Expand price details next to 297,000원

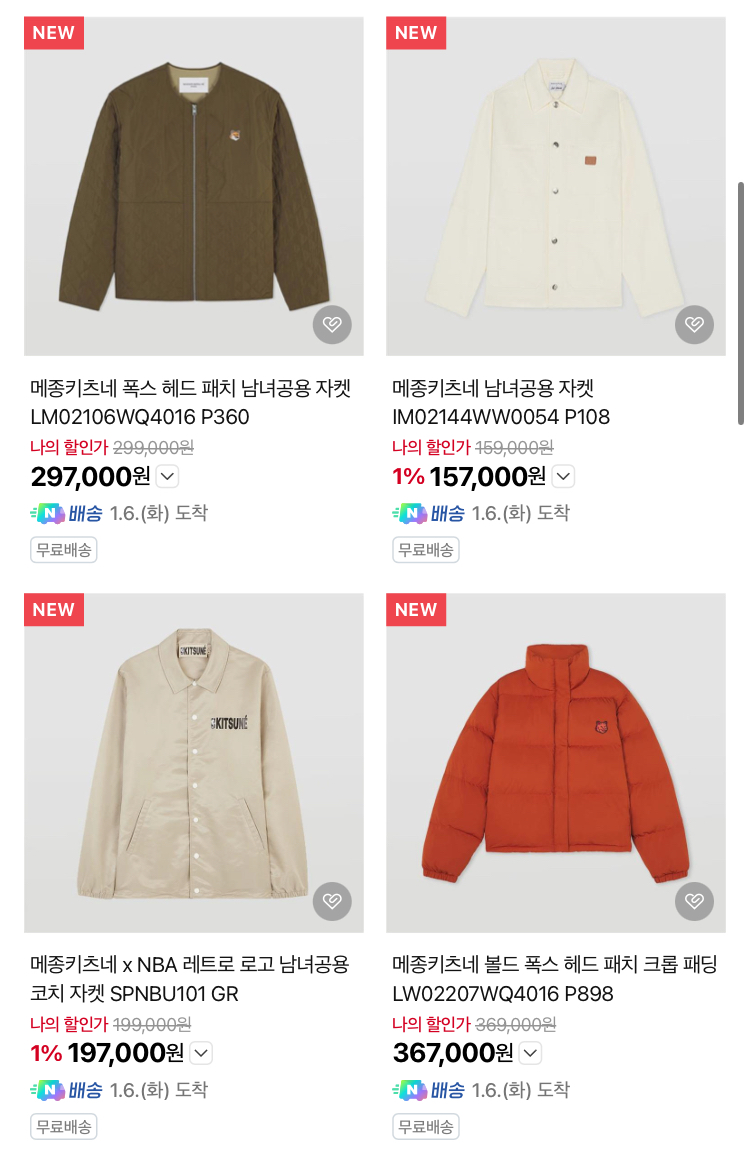[x=168, y=476]
